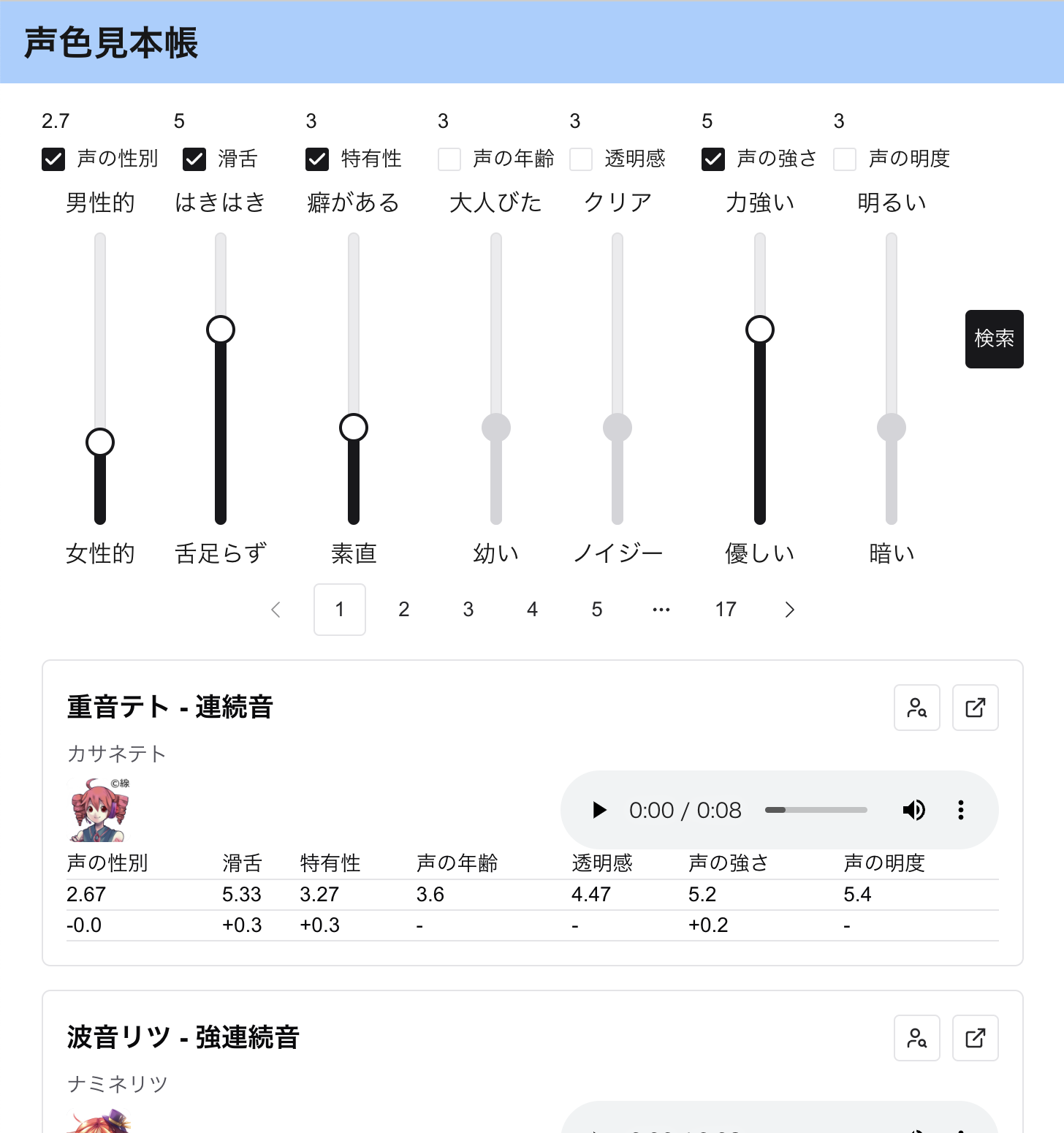Go to results page 2
Image resolution: width=1064 pixels, height=1133 pixels.
coord(404,610)
